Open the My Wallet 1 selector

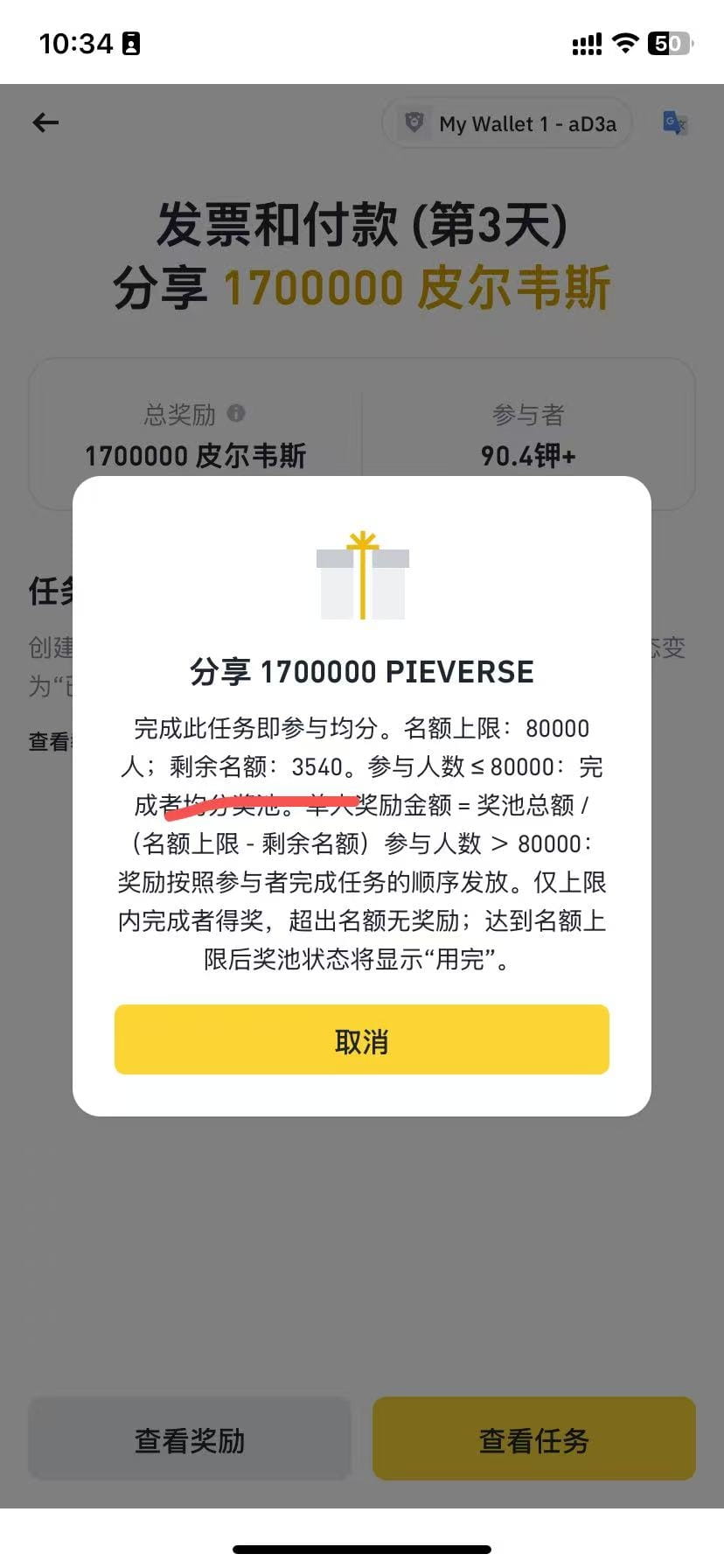pyautogui.click(x=507, y=123)
